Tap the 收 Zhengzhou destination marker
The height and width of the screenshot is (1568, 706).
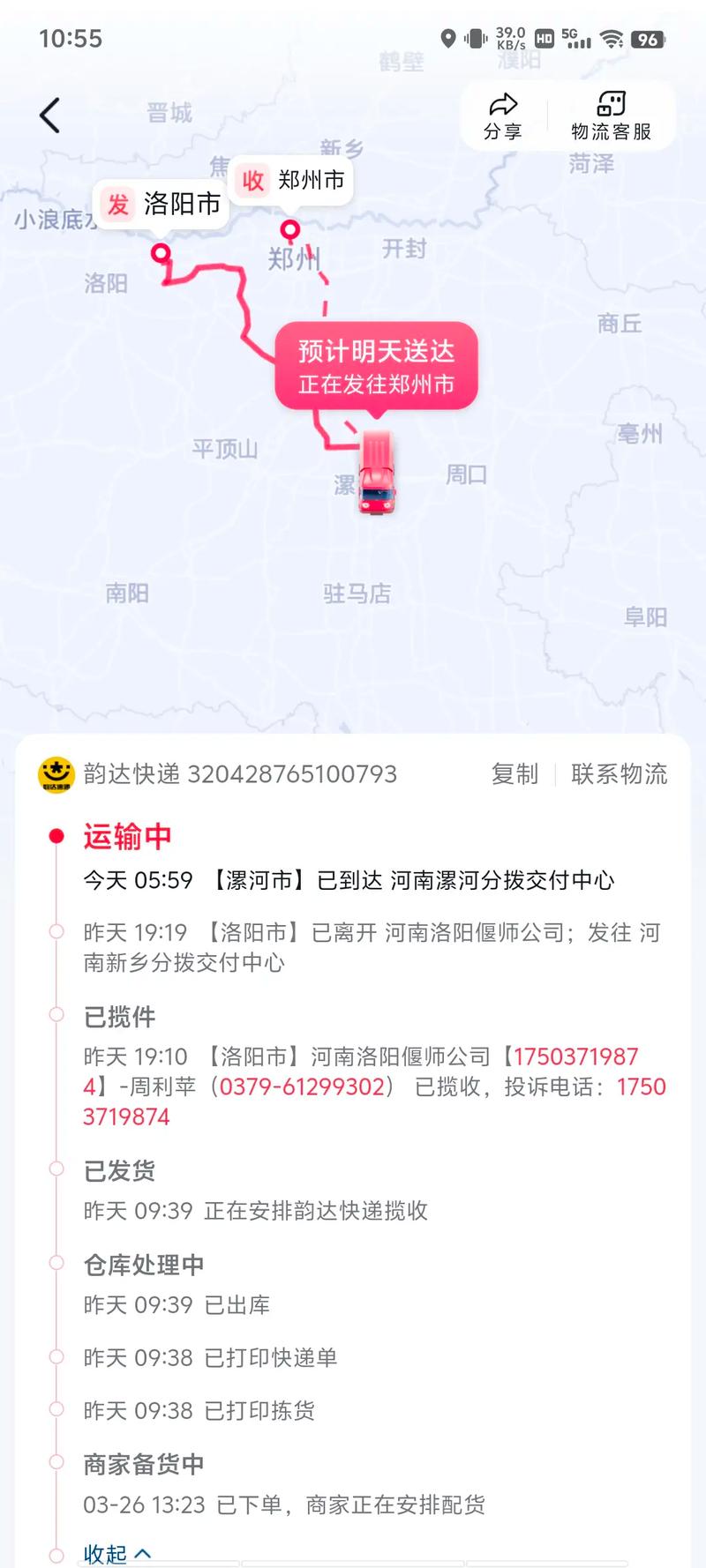point(291,183)
